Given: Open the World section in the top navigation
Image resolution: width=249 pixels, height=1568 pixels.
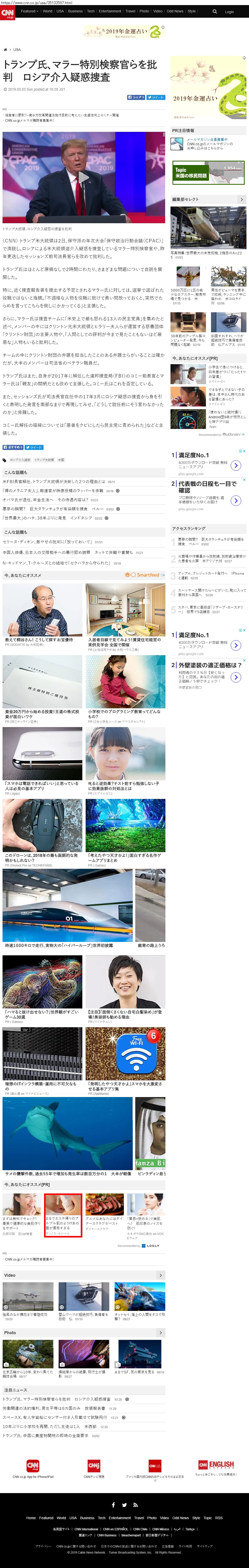Looking at the screenshot, I should (47, 11).
